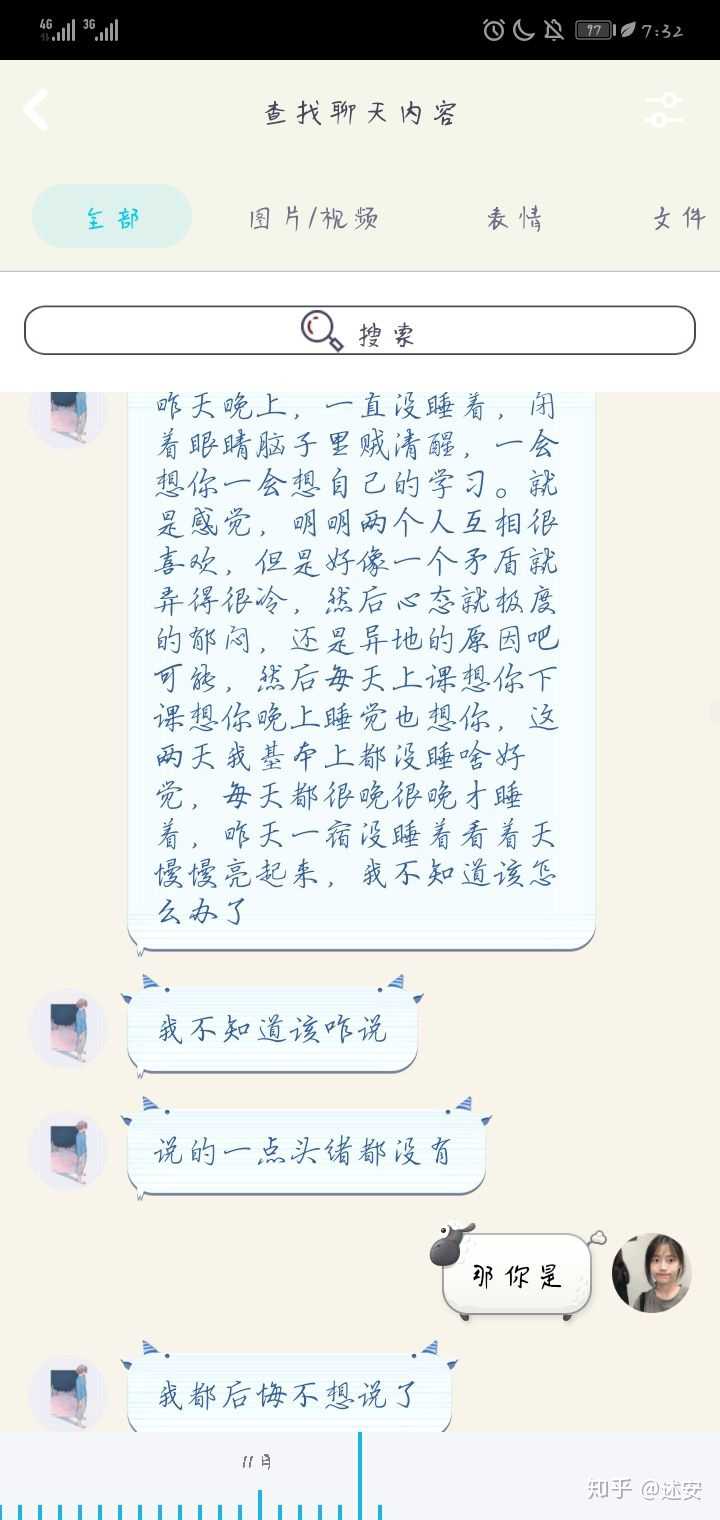Tap the 11月 marker on the timeline
The image size is (720, 1520).
257,1462
